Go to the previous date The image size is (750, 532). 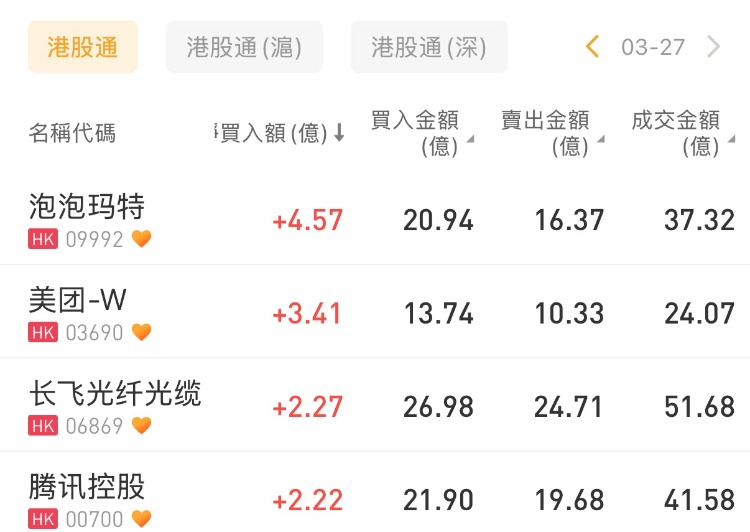(x=592, y=47)
